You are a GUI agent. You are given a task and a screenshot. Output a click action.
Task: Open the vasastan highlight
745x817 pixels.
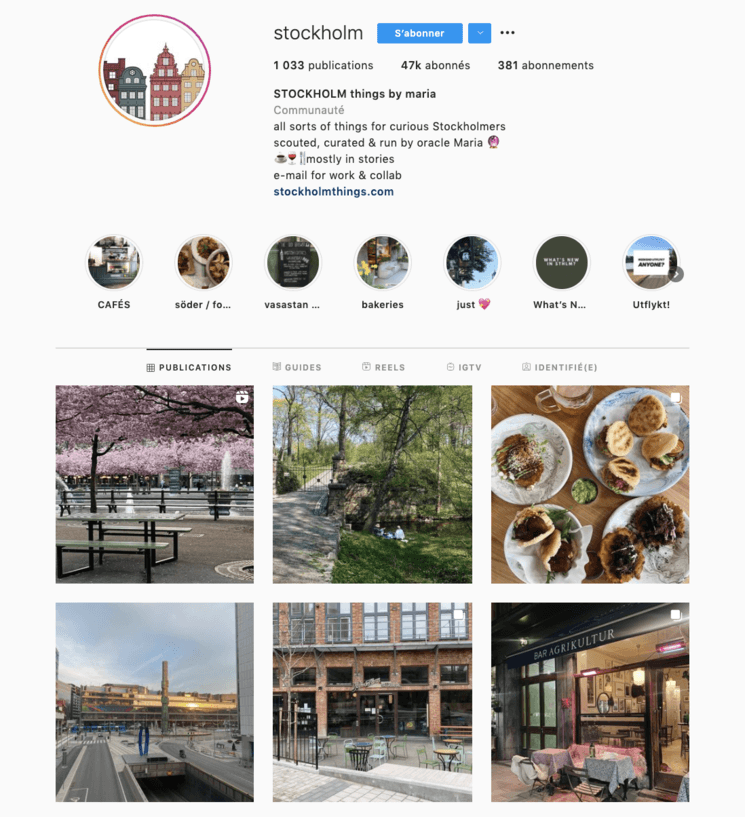[292, 263]
